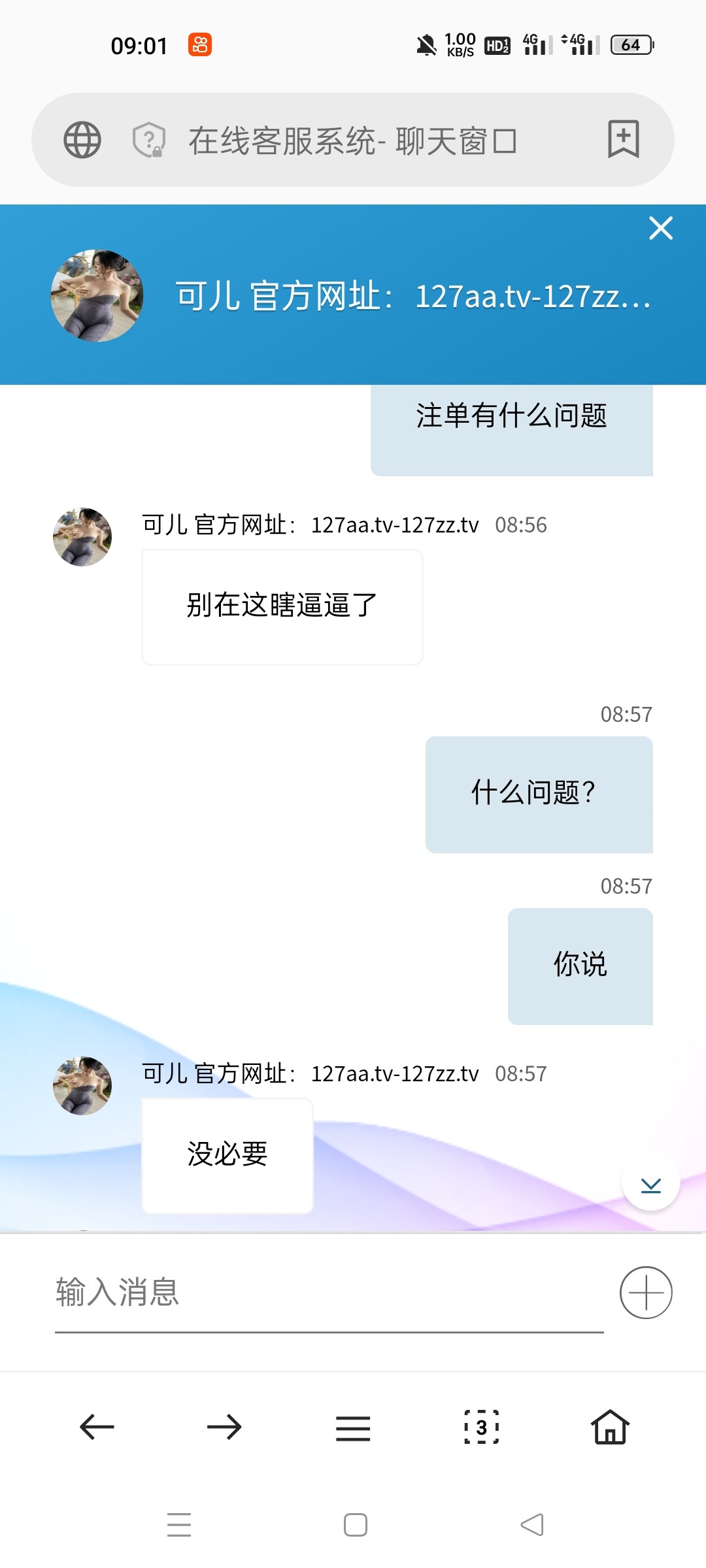Viewport: 706px width, 1568px height.
Task: Close the chat window with X
Action: point(661,228)
